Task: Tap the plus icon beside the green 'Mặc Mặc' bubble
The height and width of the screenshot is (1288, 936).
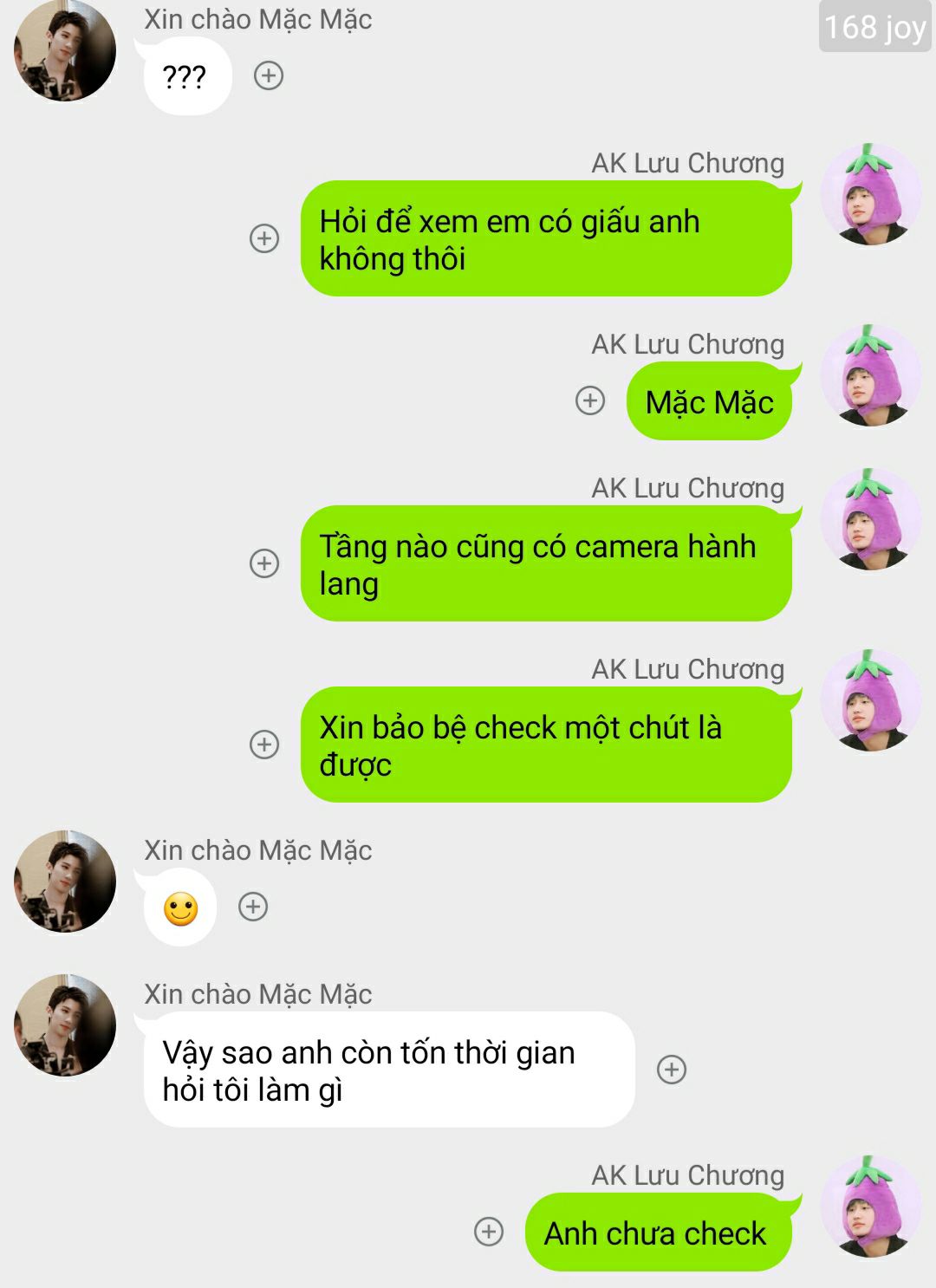Action: (590, 400)
